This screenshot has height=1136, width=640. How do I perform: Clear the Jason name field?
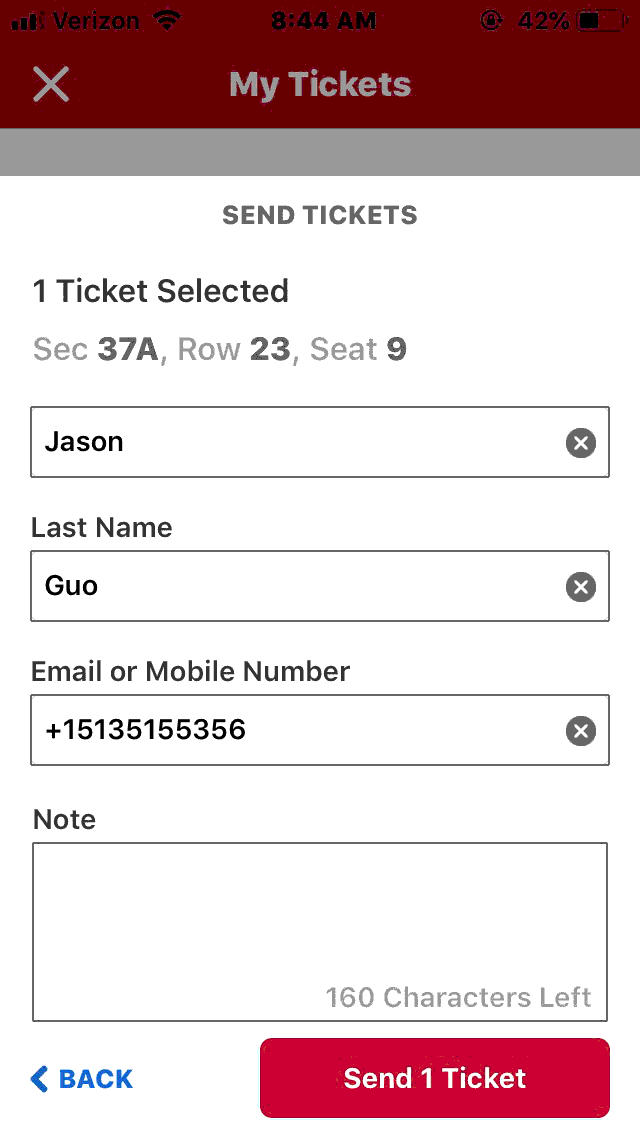581,443
